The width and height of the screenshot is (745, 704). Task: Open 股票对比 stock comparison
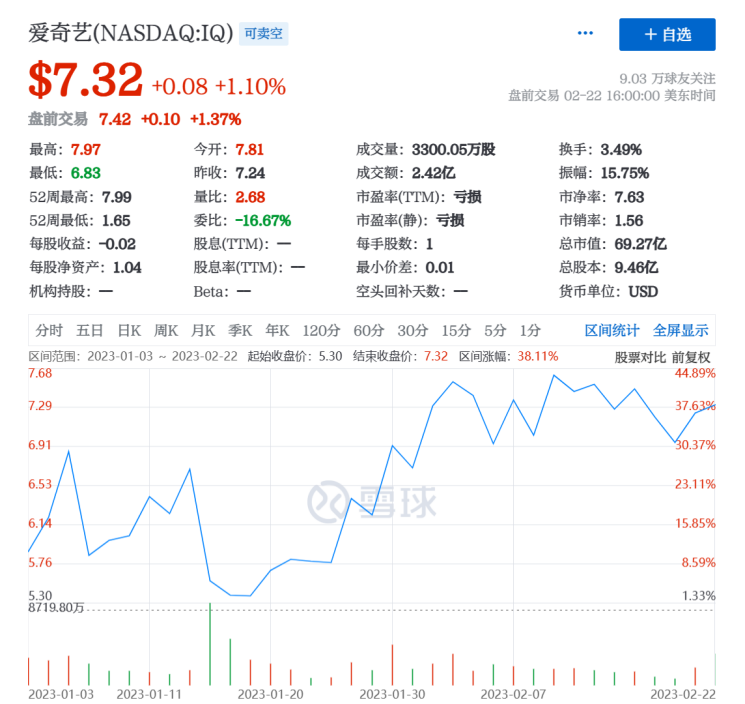pyautogui.click(x=640, y=357)
